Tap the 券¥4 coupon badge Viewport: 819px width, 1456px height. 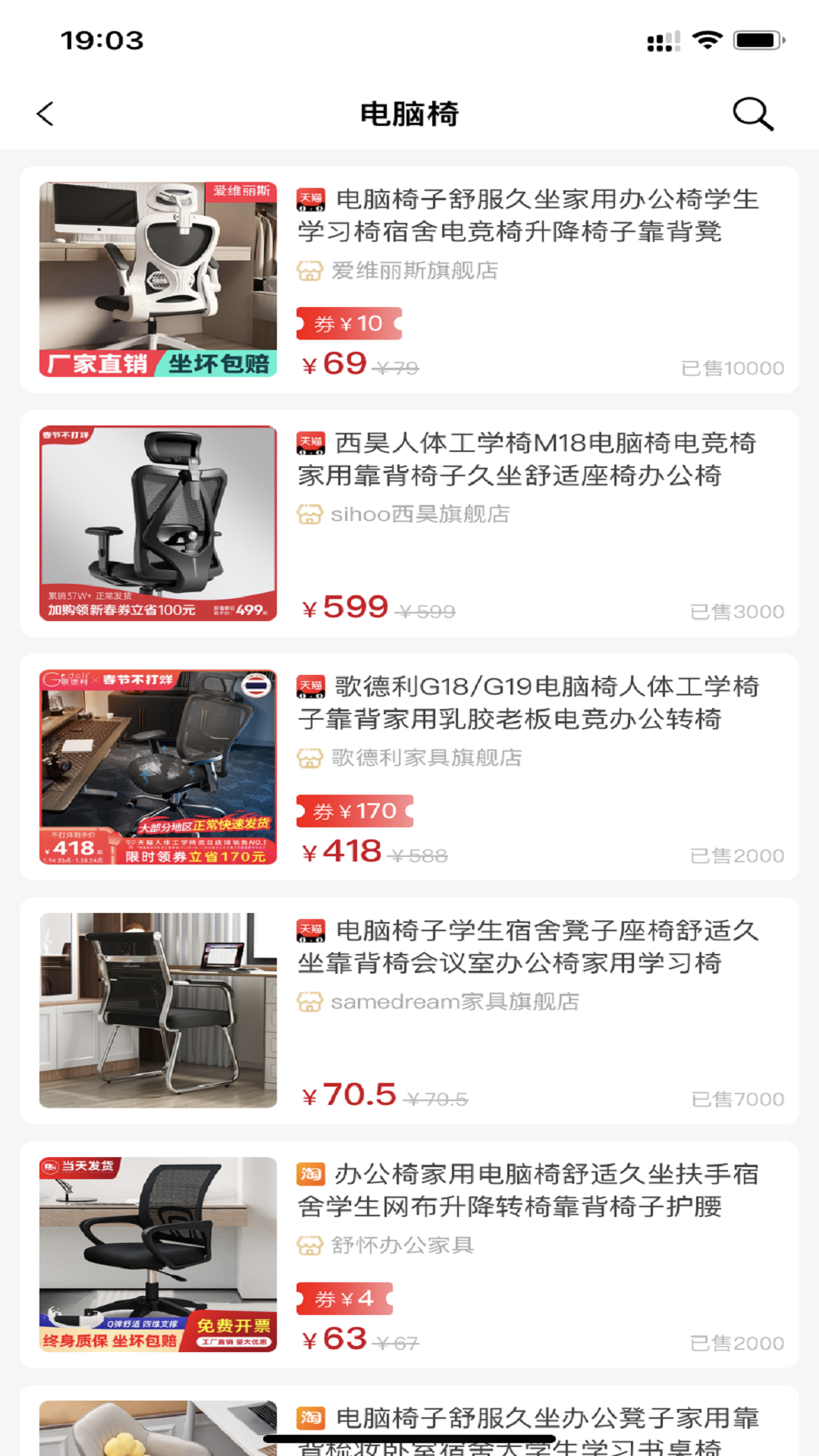pyautogui.click(x=341, y=1298)
